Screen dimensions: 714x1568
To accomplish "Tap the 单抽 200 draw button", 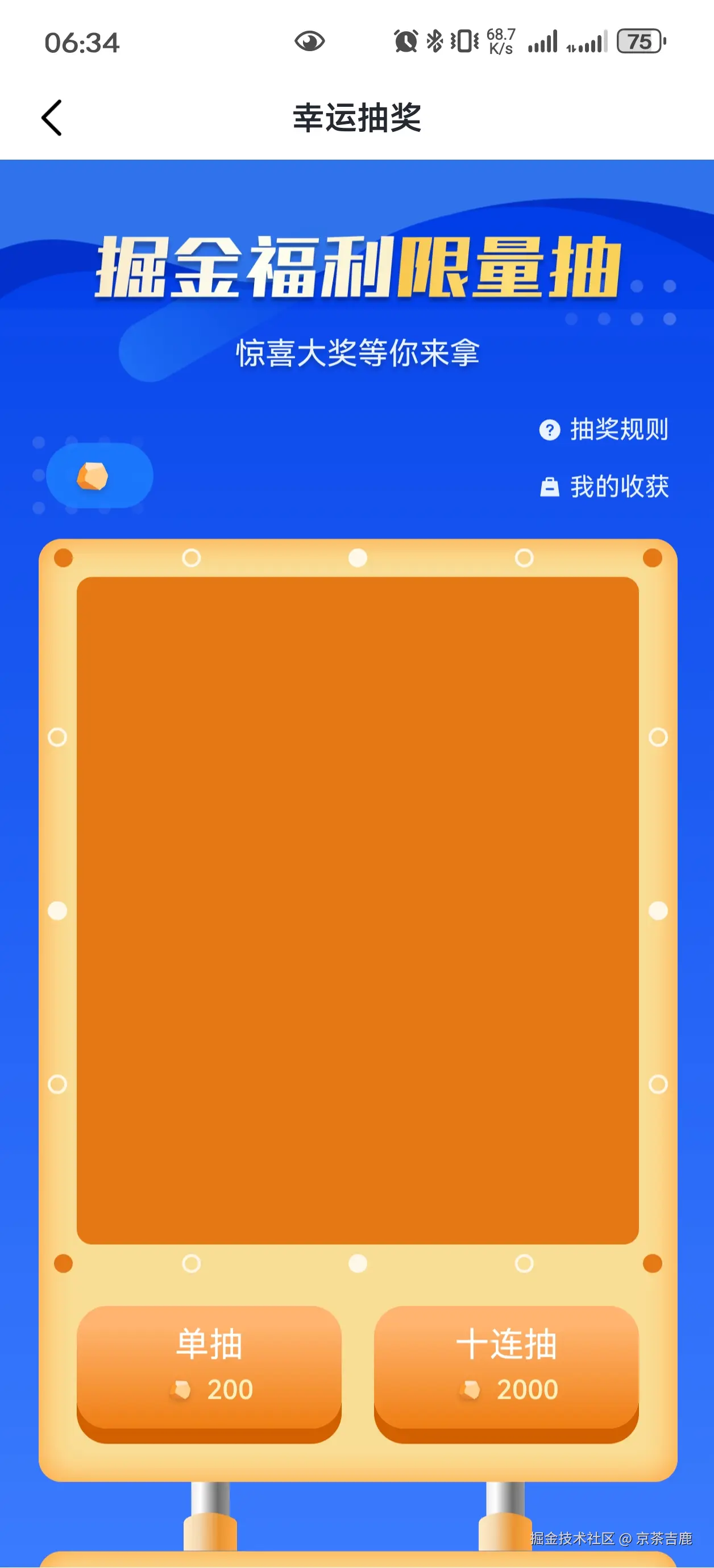I will (x=209, y=1369).
